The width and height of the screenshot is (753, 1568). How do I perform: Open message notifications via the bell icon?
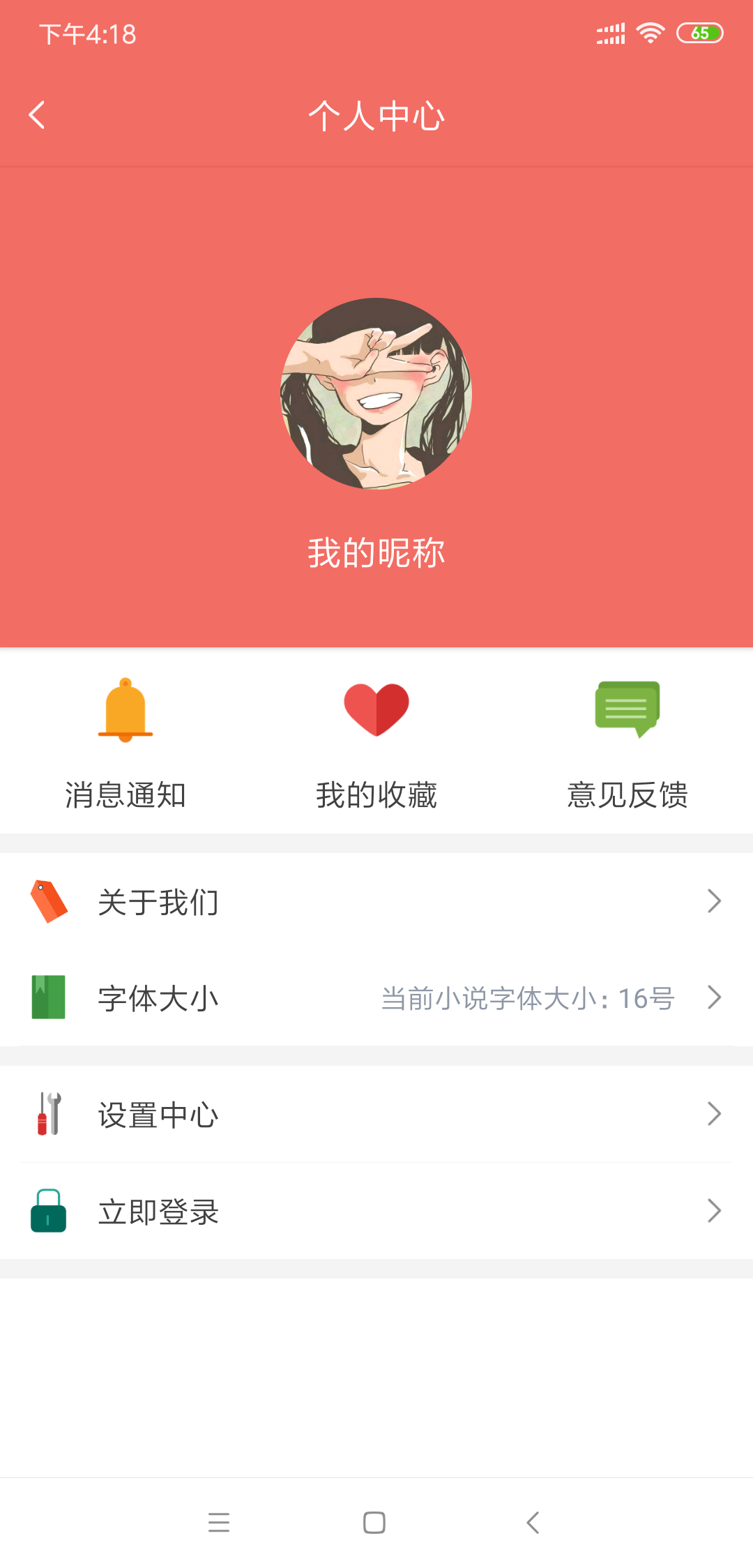click(124, 710)
